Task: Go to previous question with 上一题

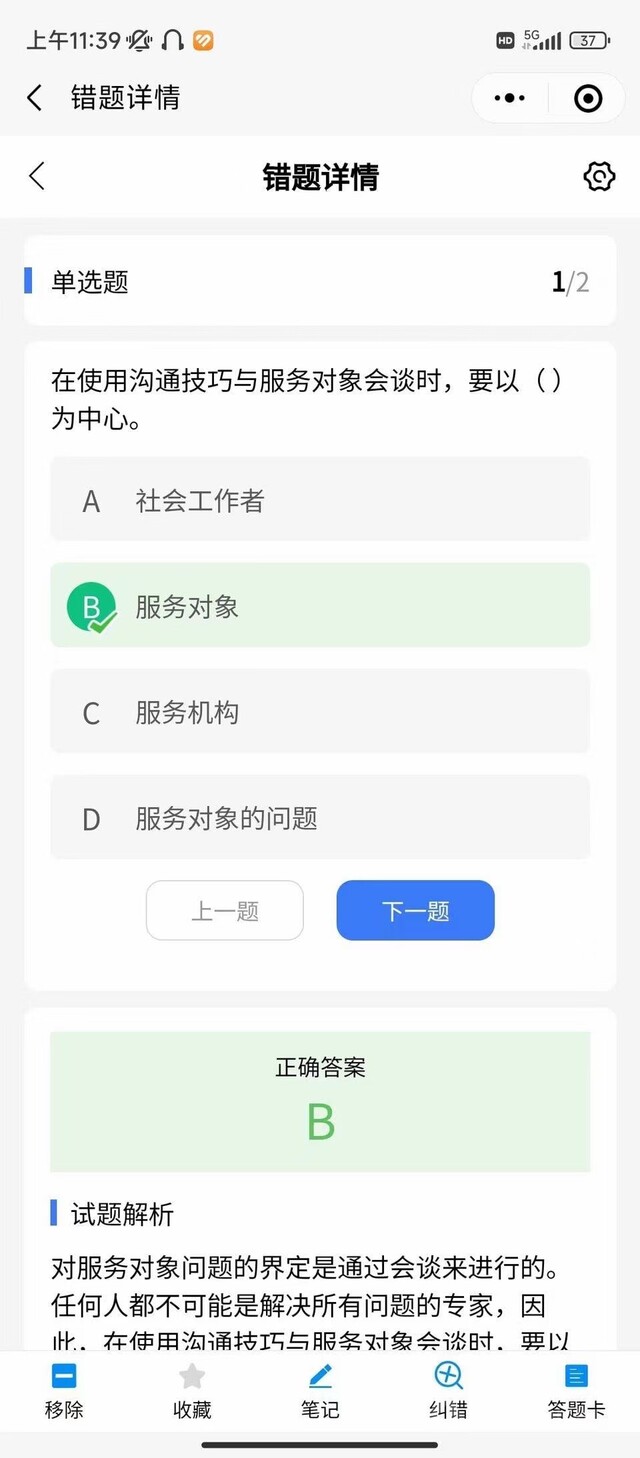Action: [225, 910]
